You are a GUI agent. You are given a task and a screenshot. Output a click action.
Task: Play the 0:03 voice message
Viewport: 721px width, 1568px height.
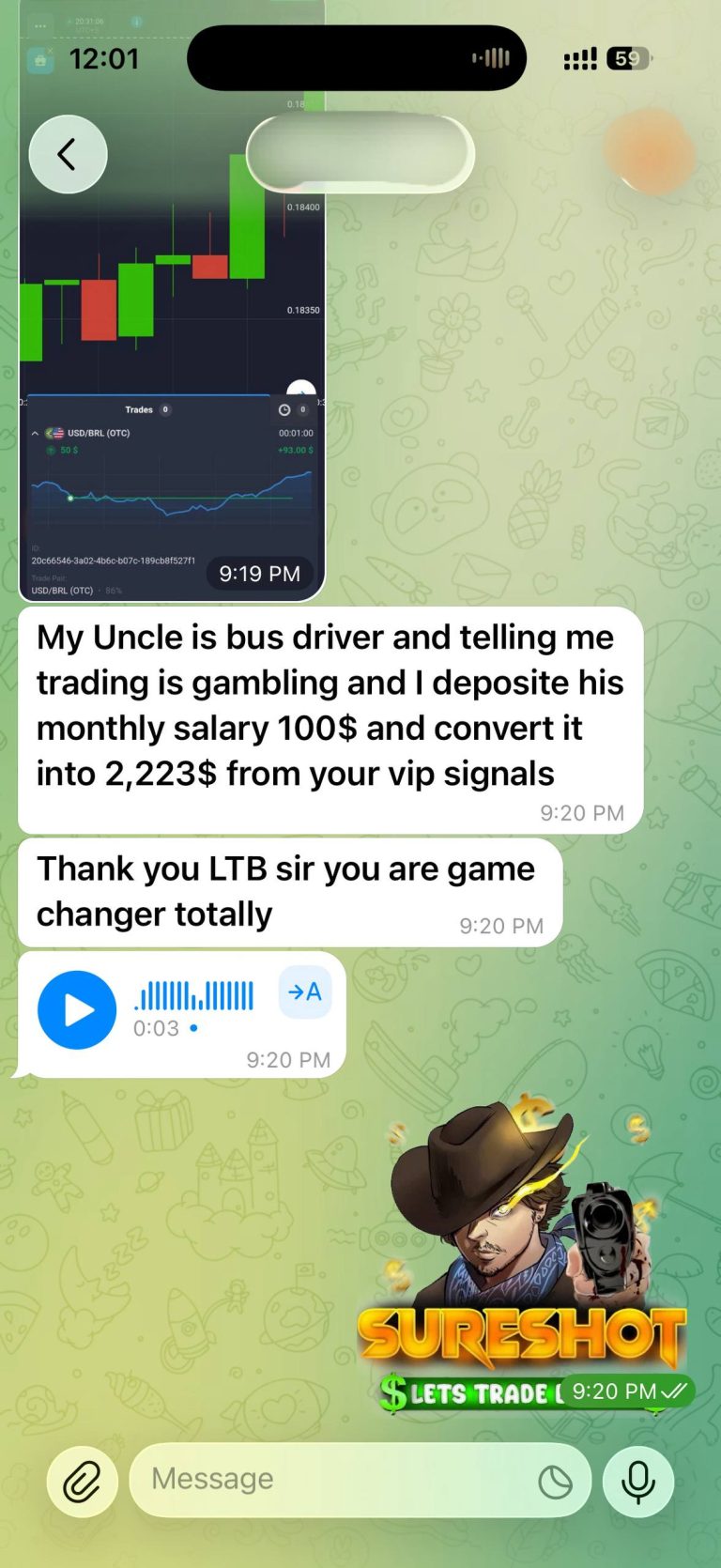[77, 1009]
